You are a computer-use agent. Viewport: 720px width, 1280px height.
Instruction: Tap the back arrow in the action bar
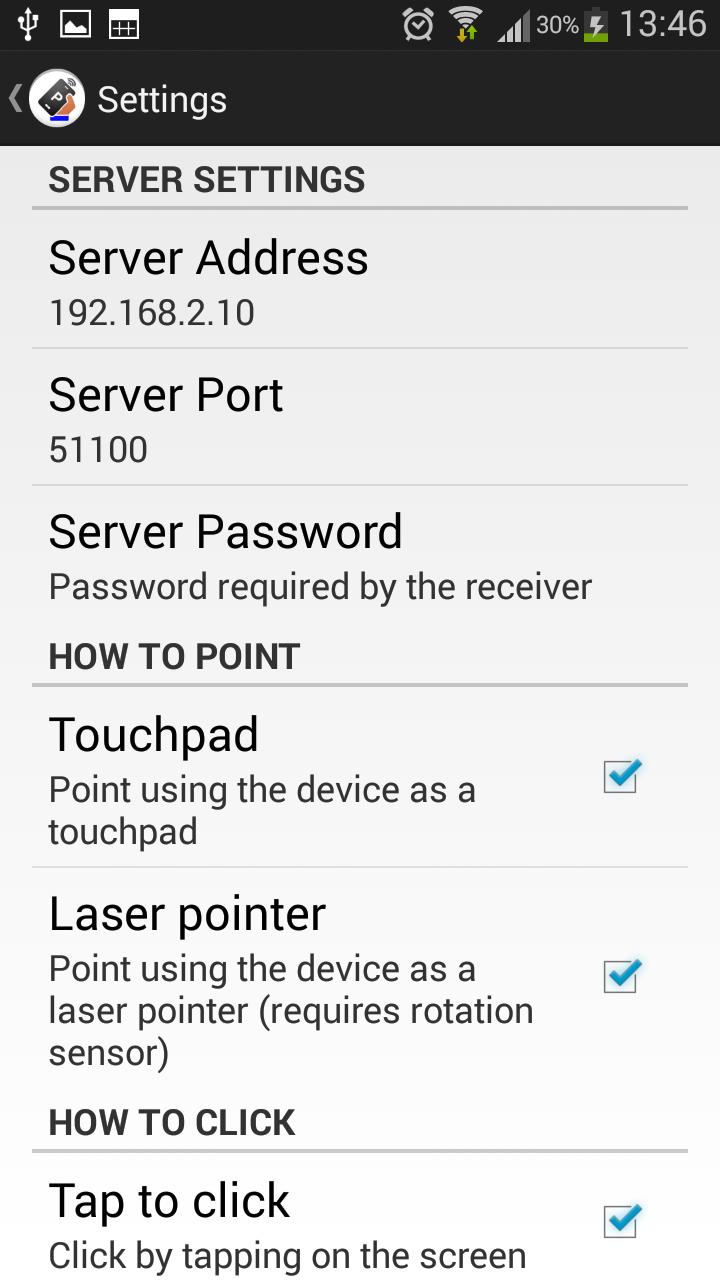tap(13, 97)
